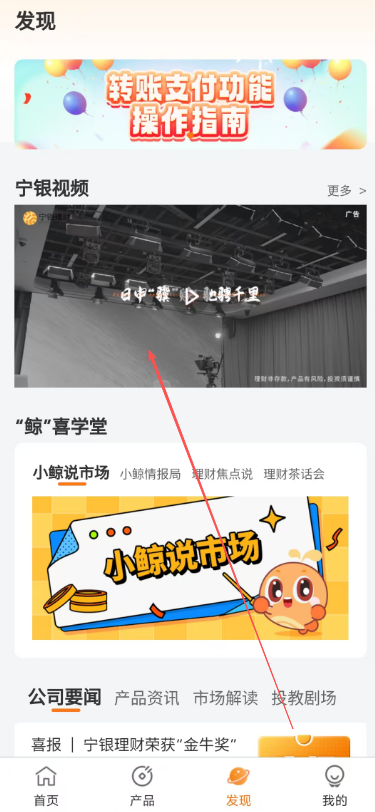375x812 pixels.
Task: Tap 更多 next to 宁银视频
Action: pos(347,191)
